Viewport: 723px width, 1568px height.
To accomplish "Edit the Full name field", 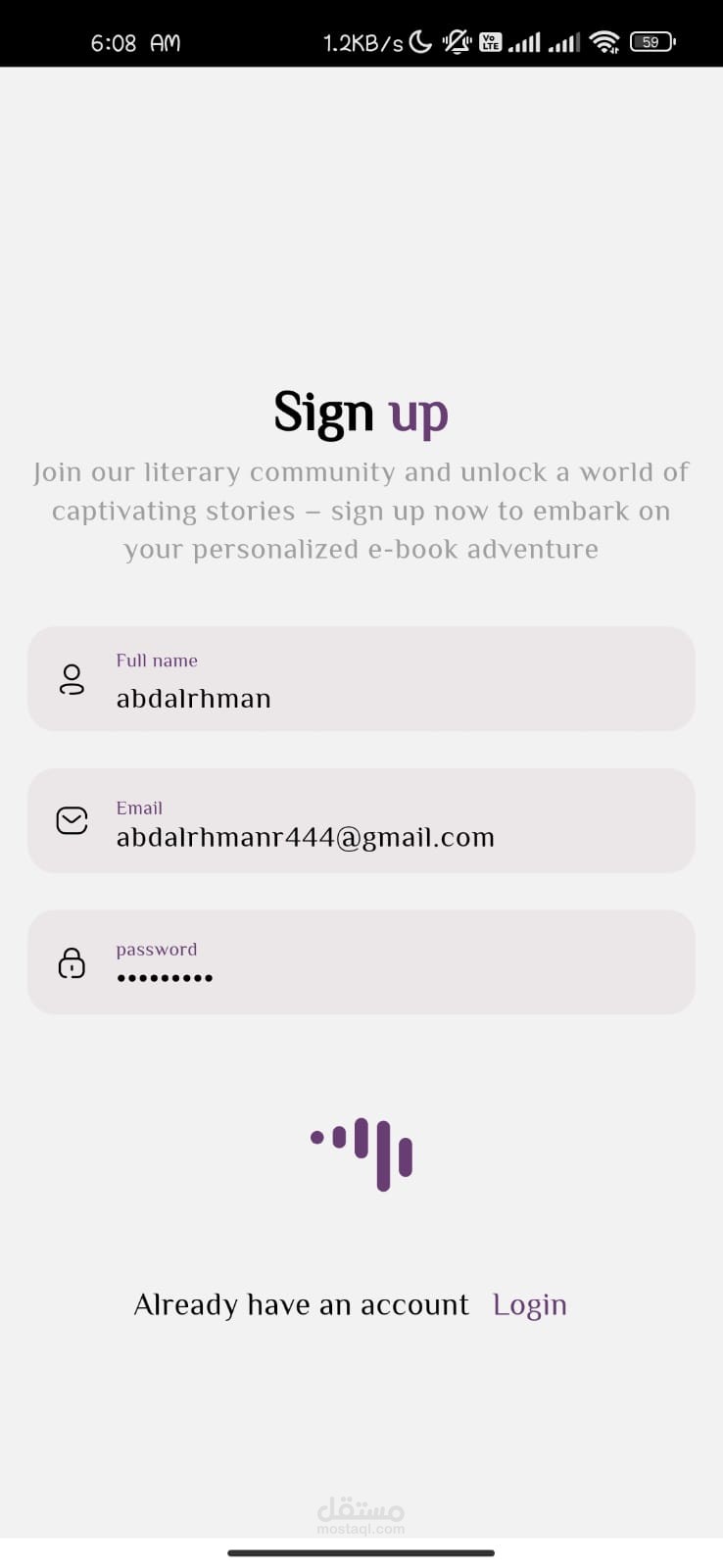I will (361, 678).
